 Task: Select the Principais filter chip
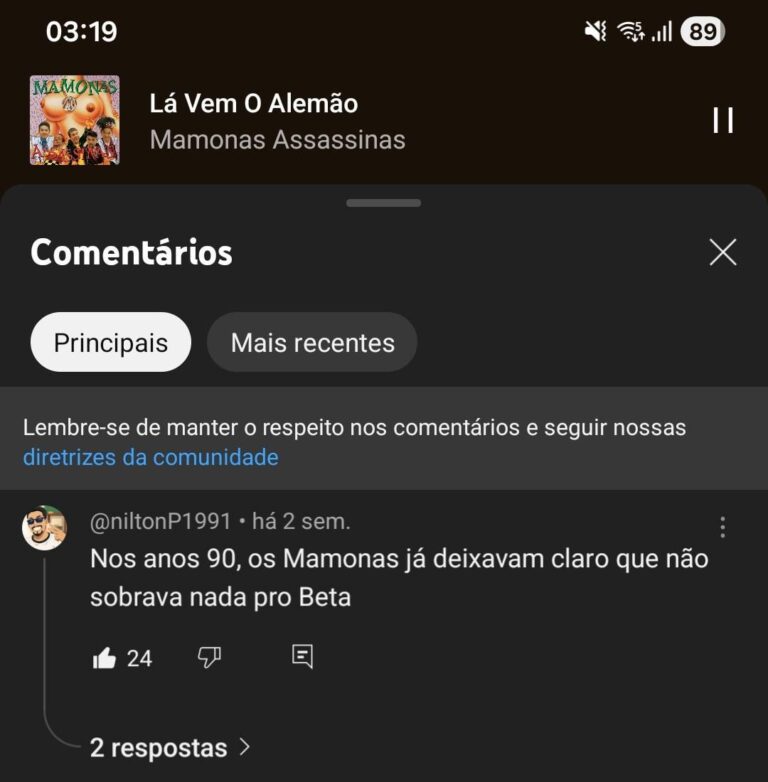coord(110,343)
